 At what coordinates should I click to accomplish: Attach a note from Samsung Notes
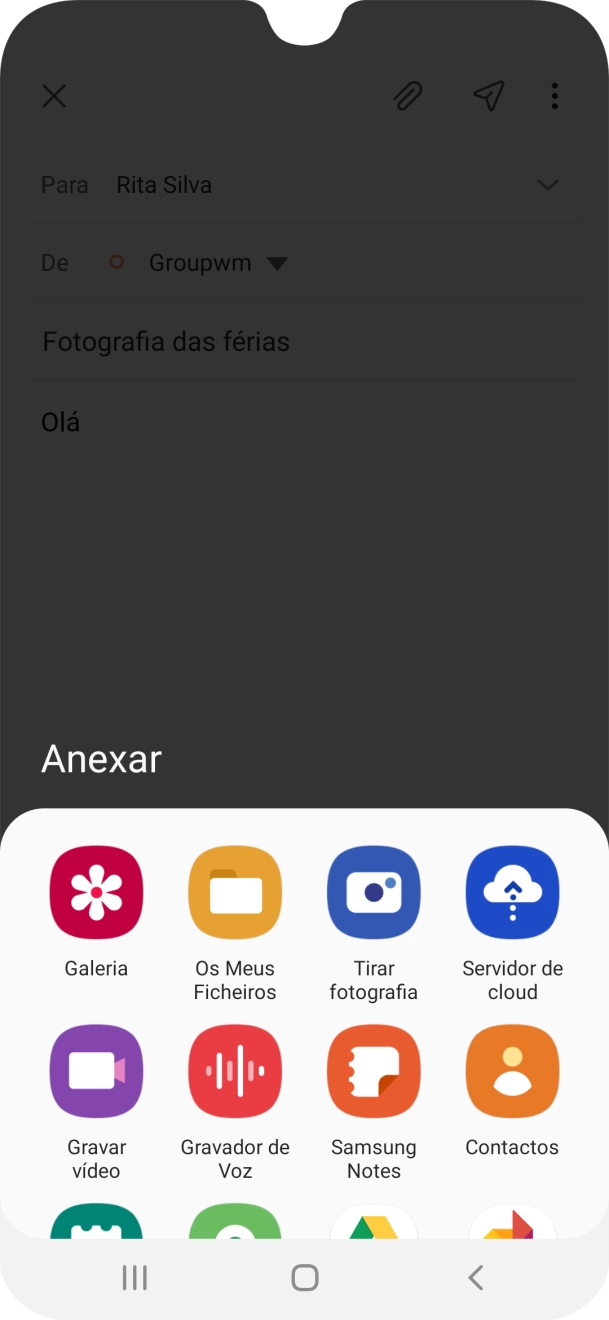373,1071
